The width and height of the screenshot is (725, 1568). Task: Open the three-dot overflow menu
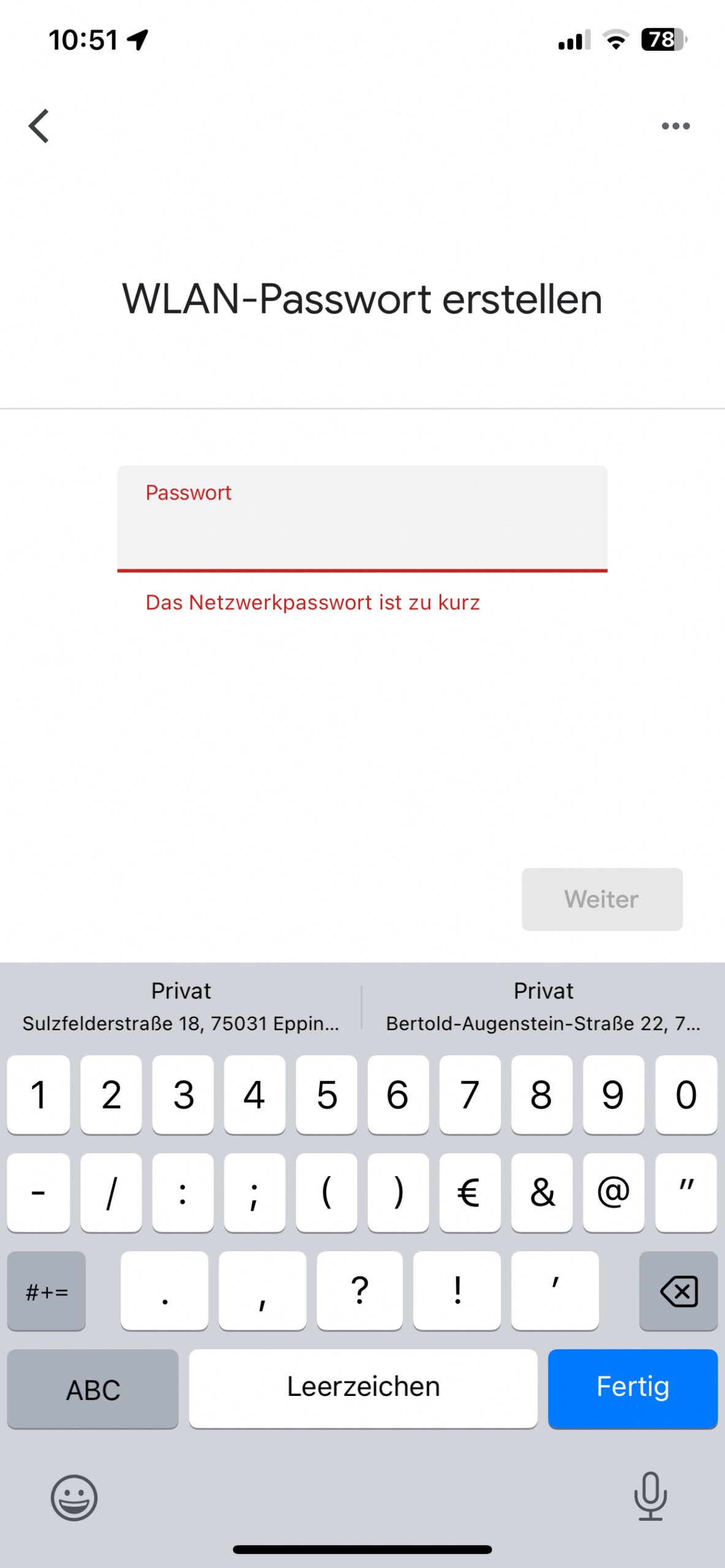point(675,126)
